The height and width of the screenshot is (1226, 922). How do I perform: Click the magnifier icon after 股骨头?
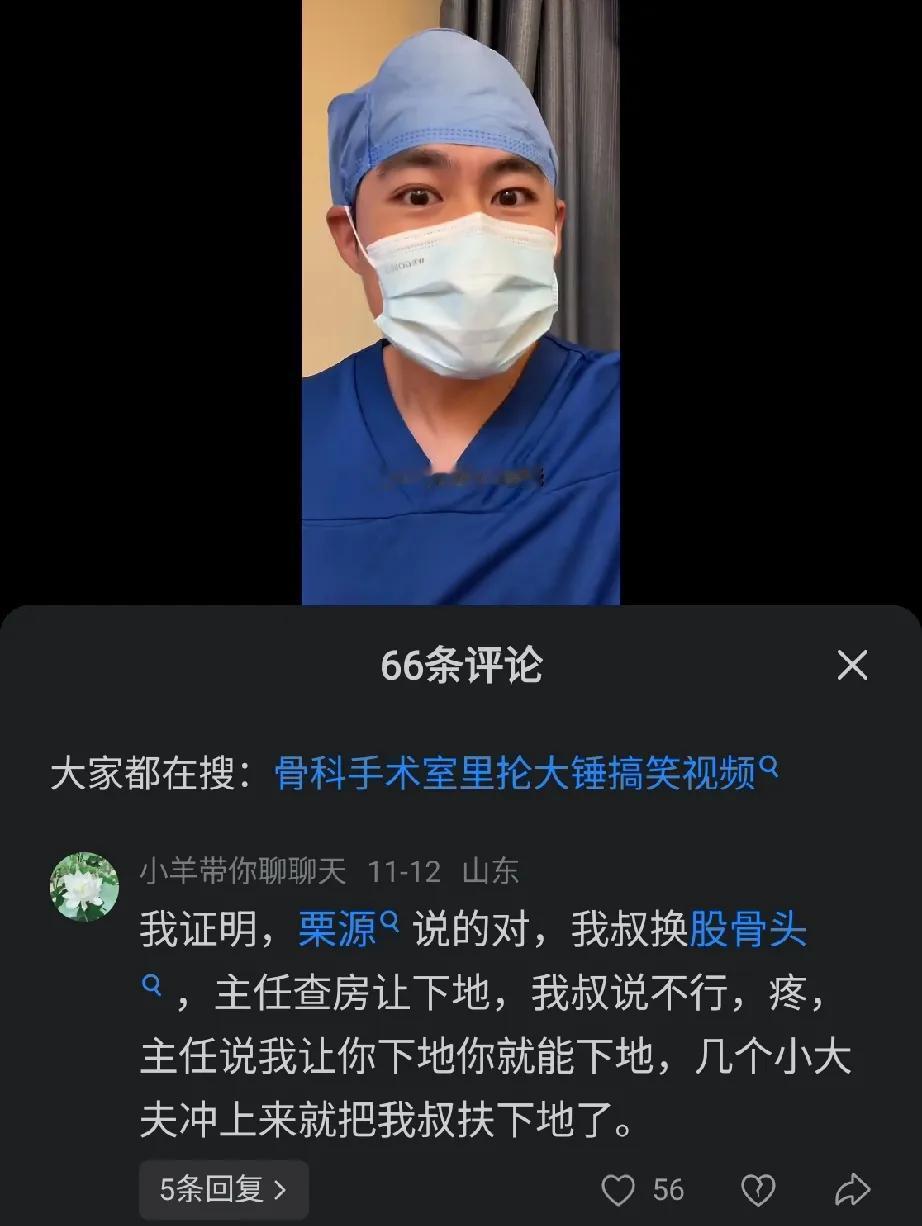(x=150, y=985)
